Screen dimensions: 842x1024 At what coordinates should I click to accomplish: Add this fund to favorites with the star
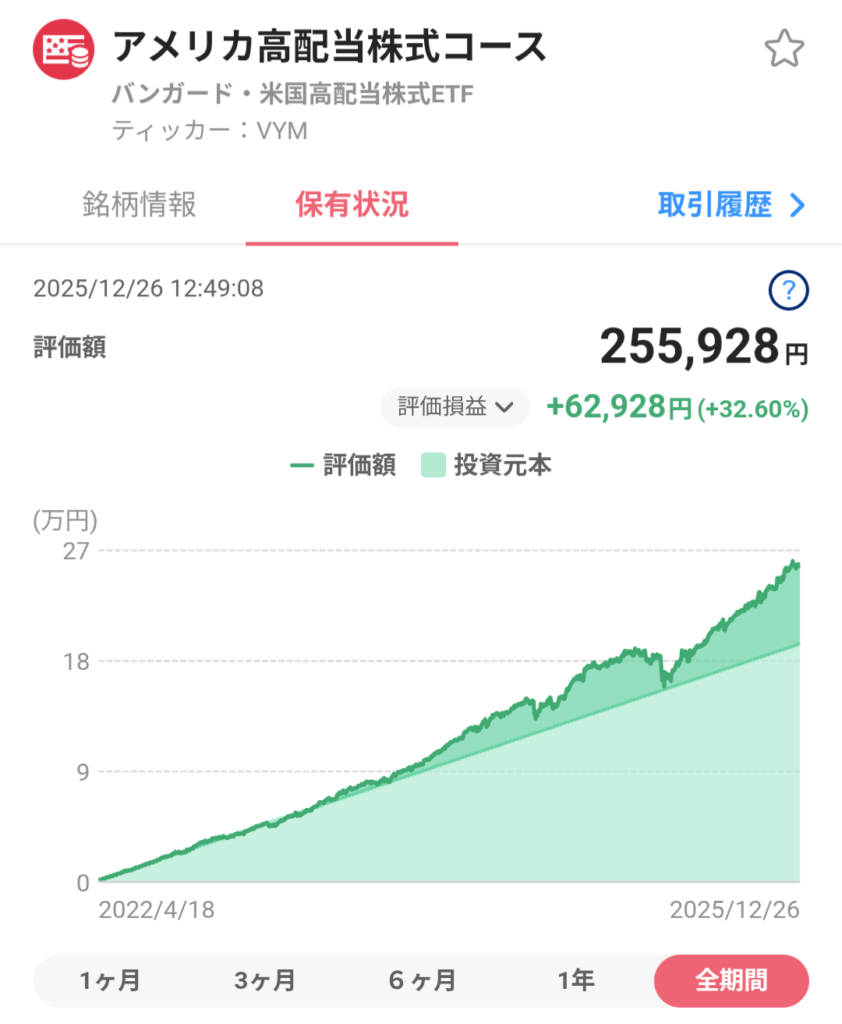tap(784, 49)
